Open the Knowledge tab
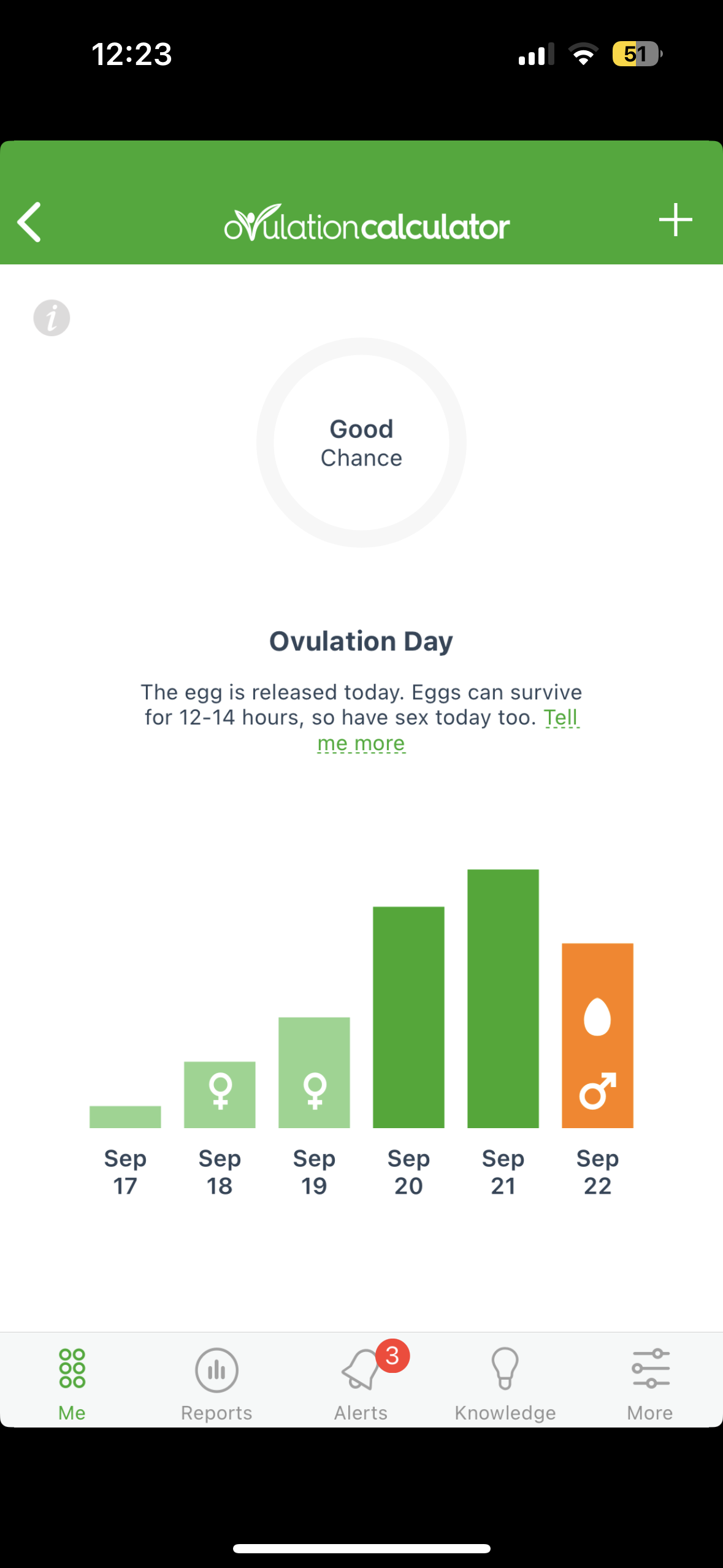 (505, 1385)
